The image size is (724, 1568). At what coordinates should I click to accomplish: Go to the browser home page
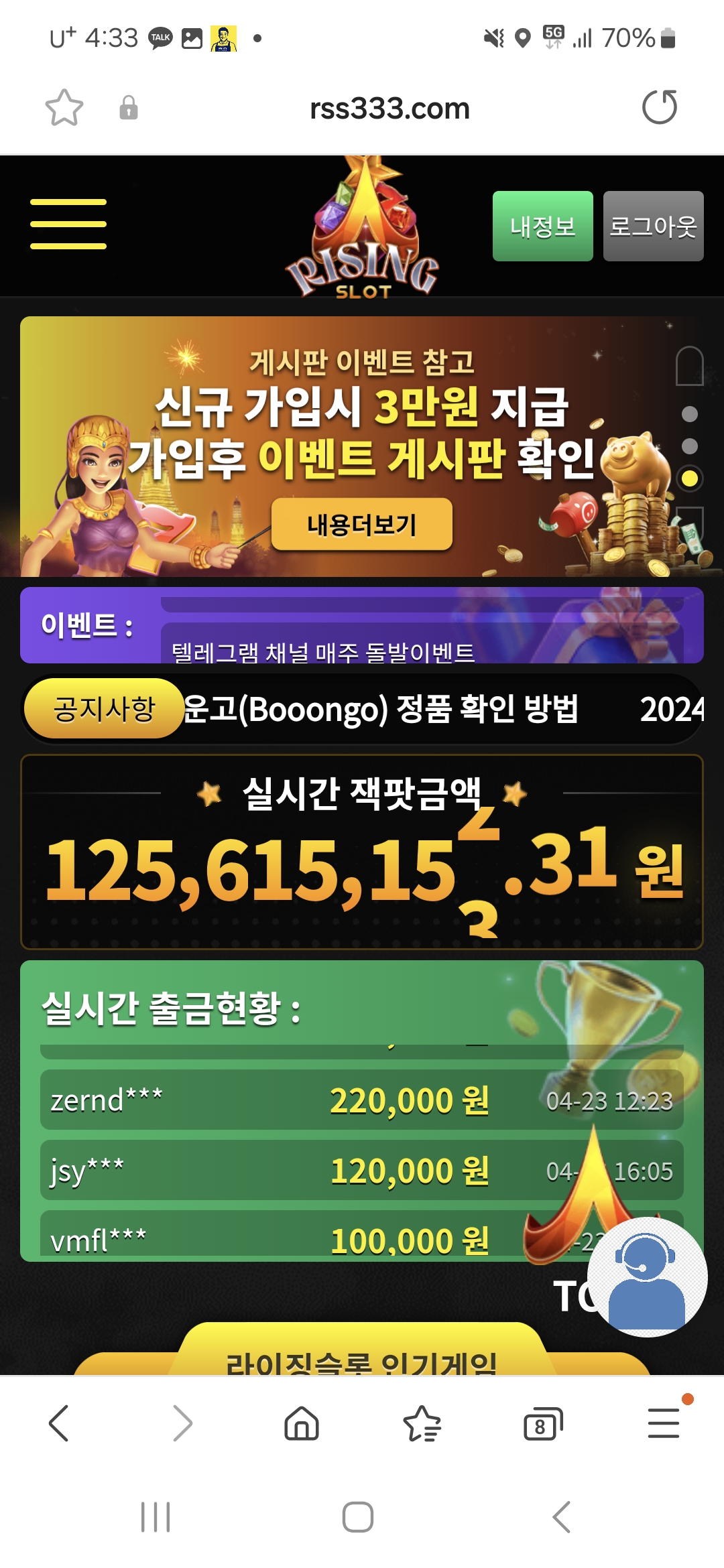(x=301, y=1423)
